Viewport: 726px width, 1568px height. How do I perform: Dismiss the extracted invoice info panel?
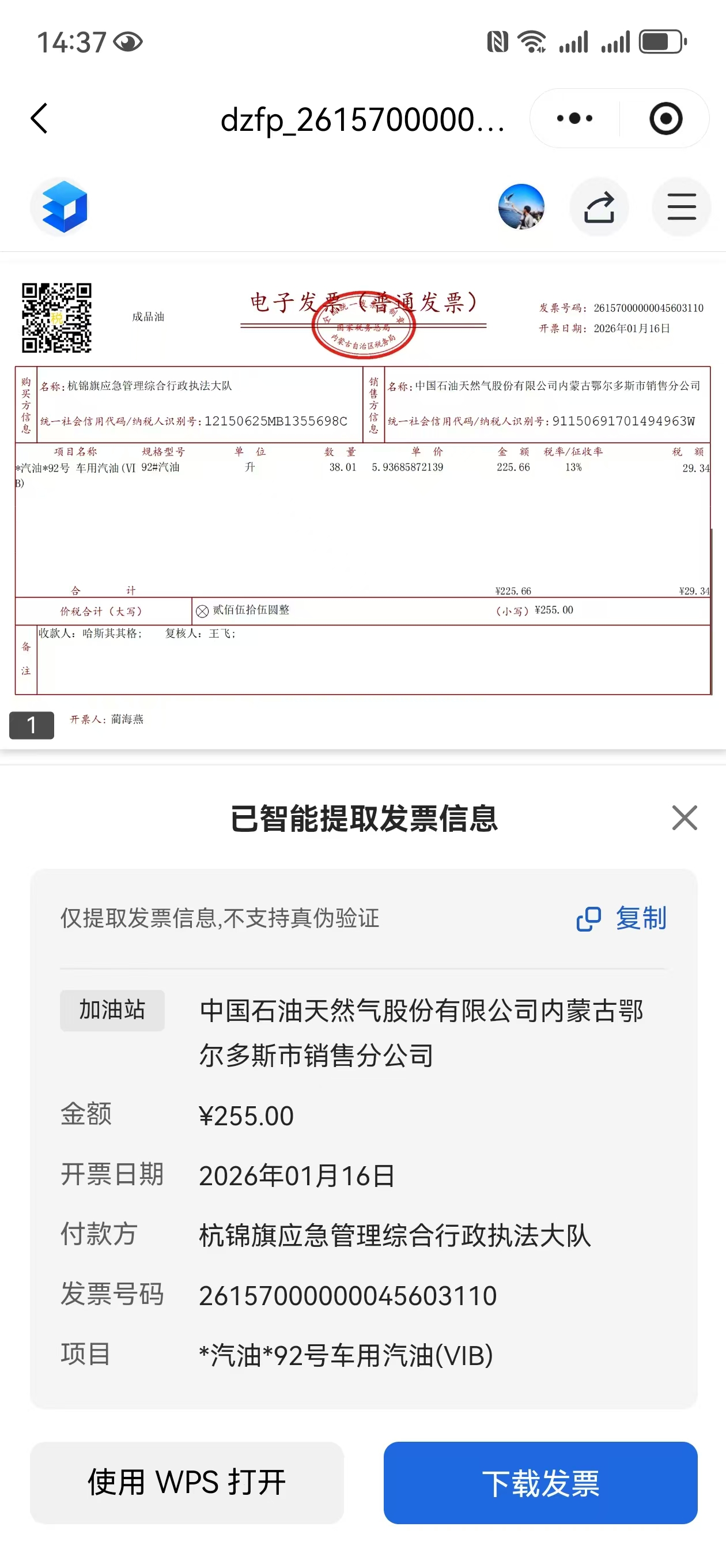[684, 817]
